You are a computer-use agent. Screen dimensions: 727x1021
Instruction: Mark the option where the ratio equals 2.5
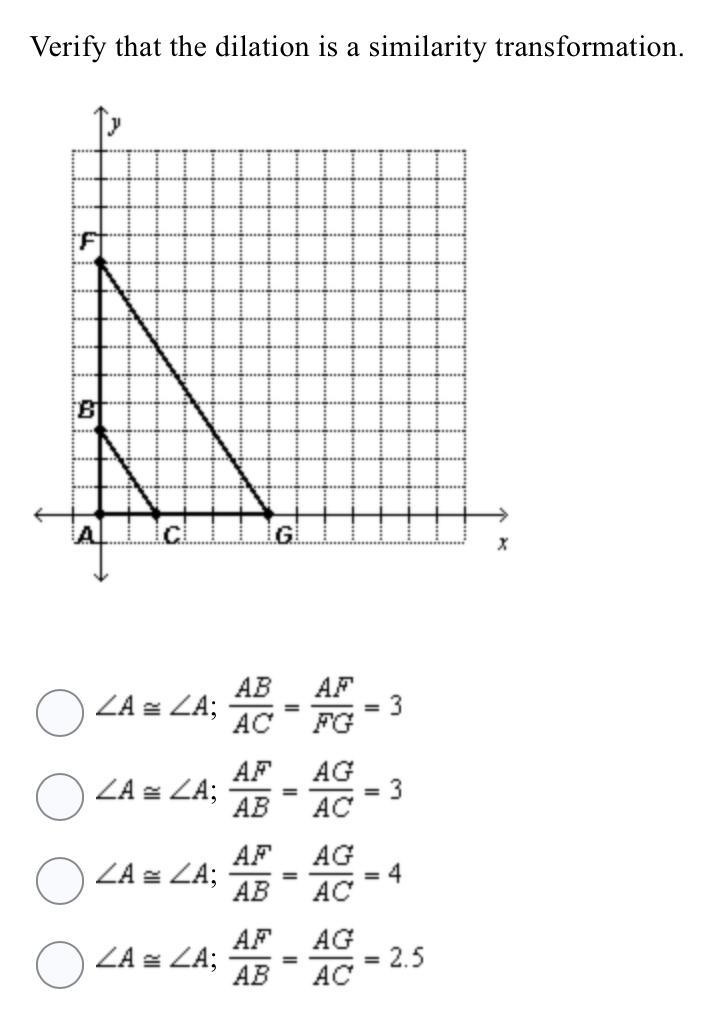pos(60,963)
